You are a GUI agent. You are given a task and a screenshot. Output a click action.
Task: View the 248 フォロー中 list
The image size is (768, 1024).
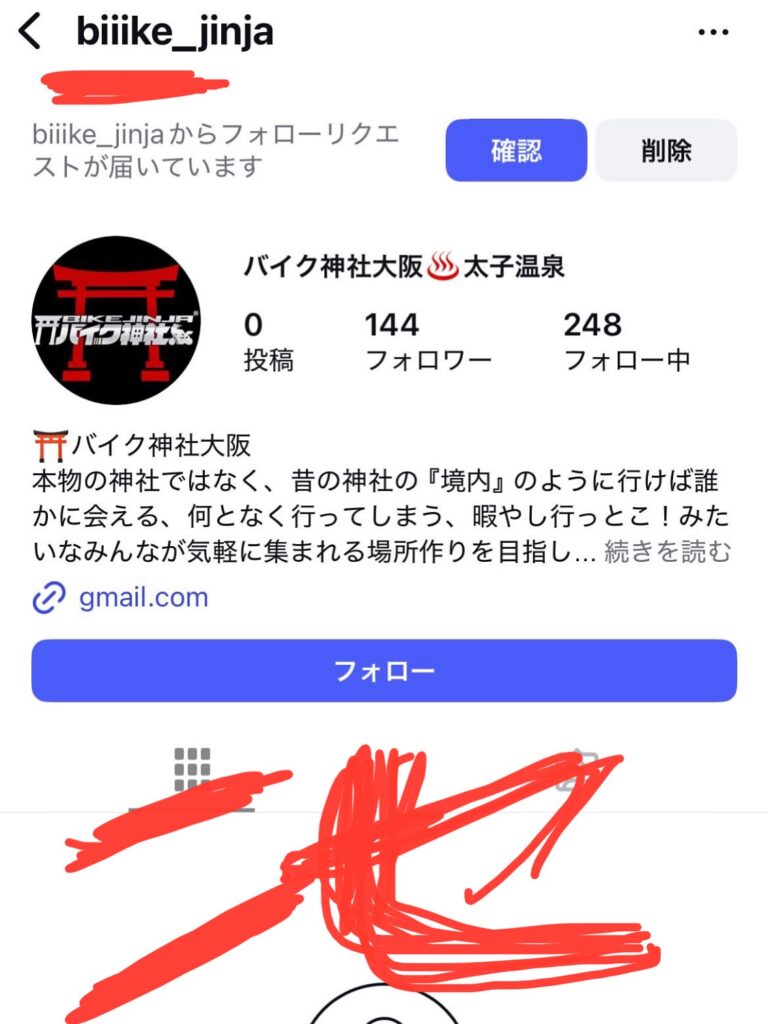coord(627,341)
